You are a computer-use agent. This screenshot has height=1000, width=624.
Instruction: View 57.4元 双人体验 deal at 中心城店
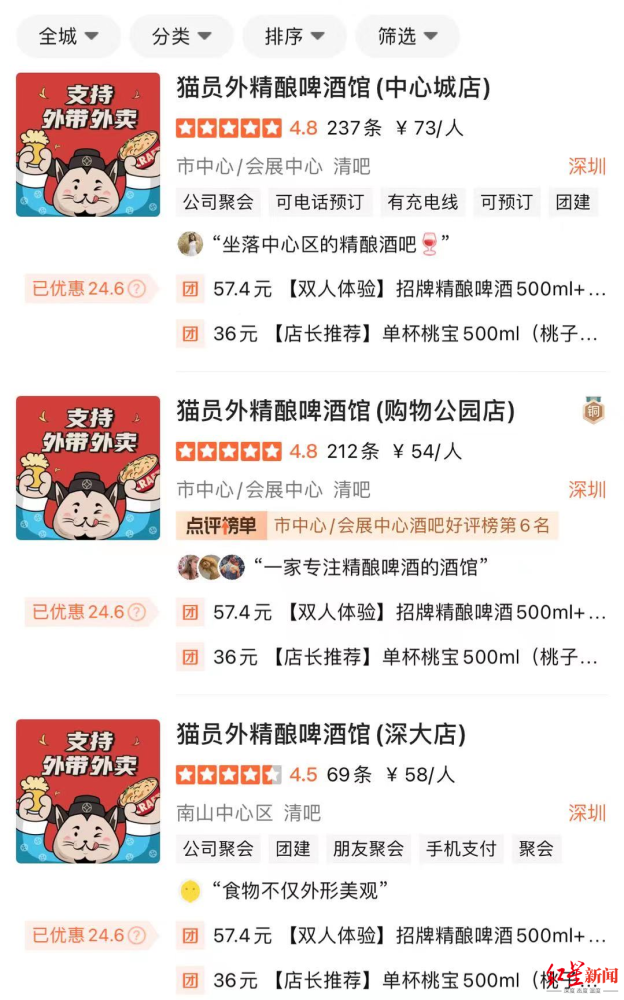coord(390,290)
